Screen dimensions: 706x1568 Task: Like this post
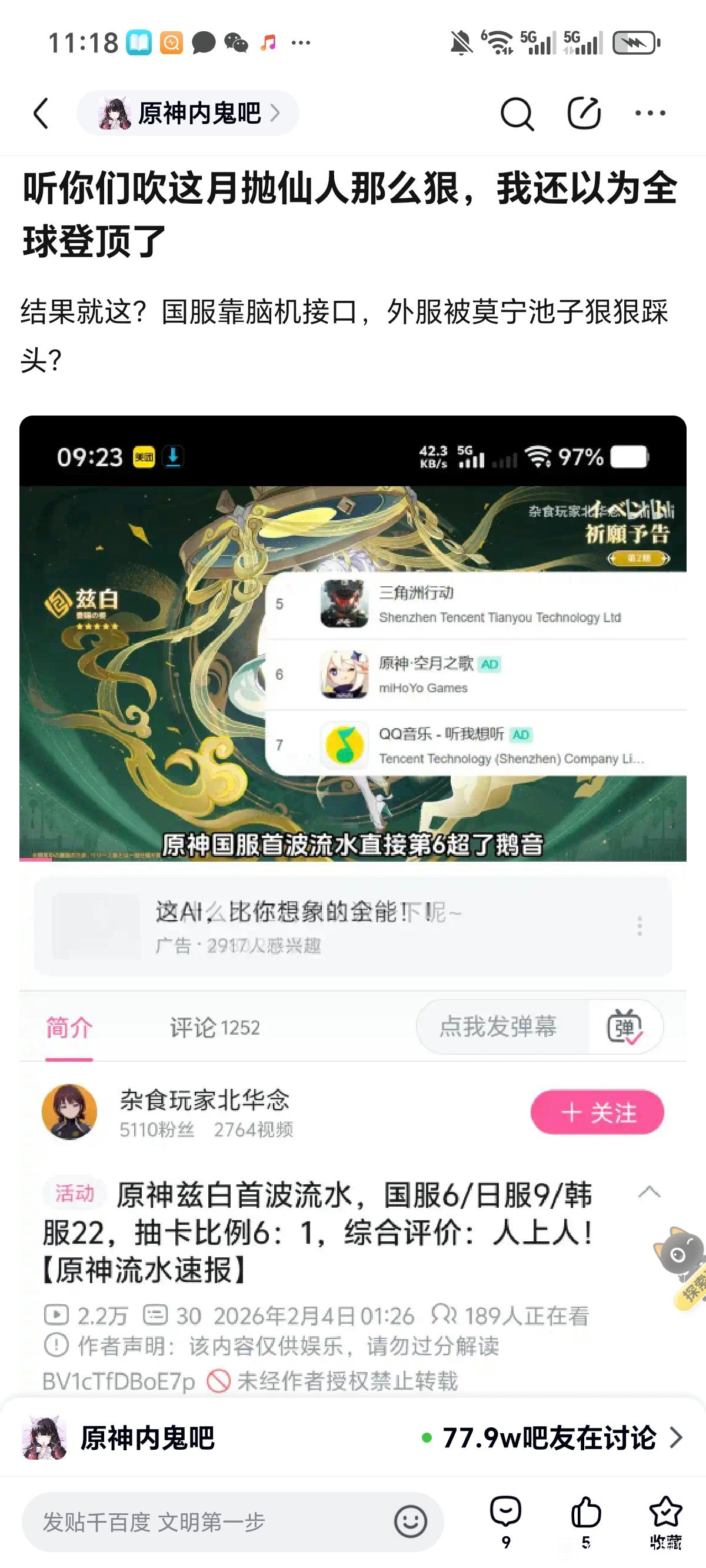point(585,1520)
